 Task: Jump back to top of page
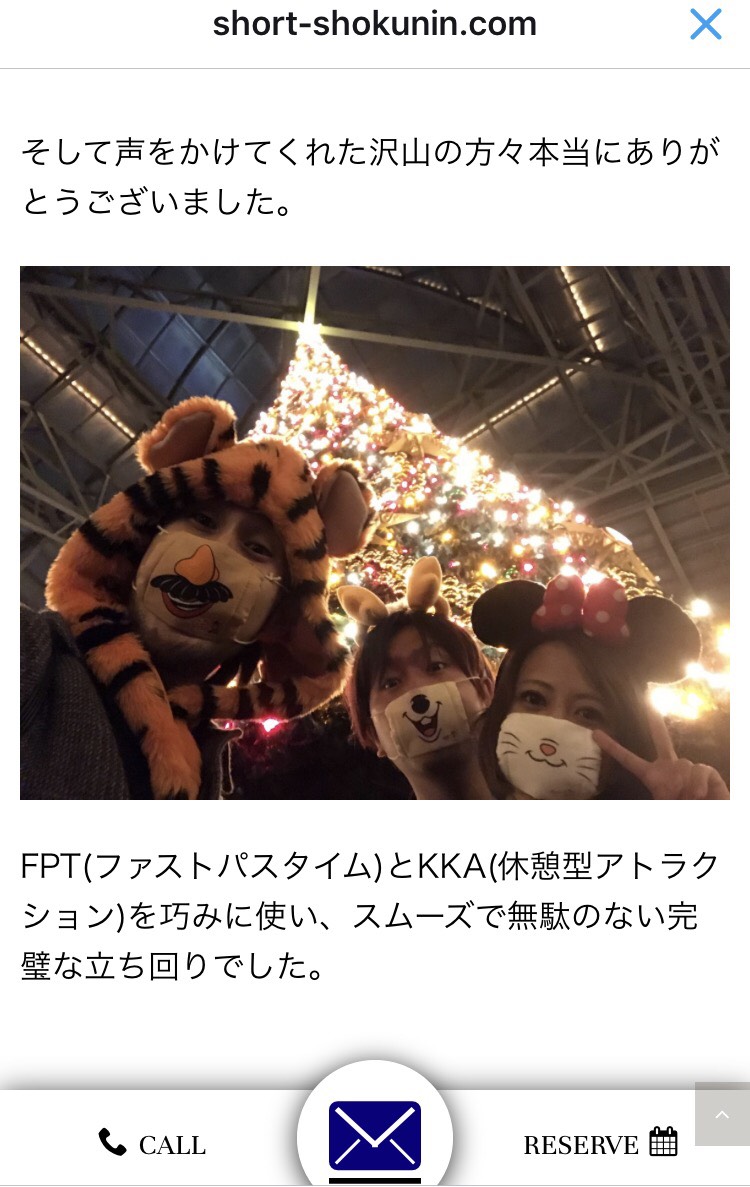722,1114
